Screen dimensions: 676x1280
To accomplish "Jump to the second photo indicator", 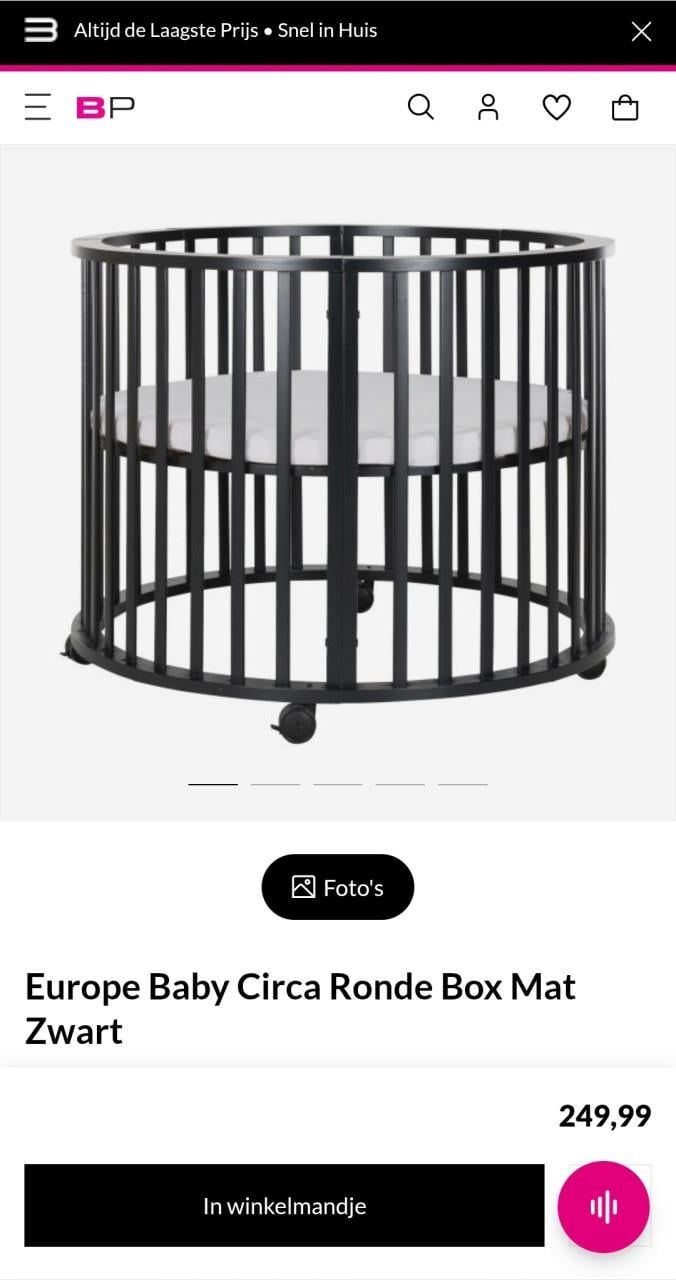I will pos(276,784).
